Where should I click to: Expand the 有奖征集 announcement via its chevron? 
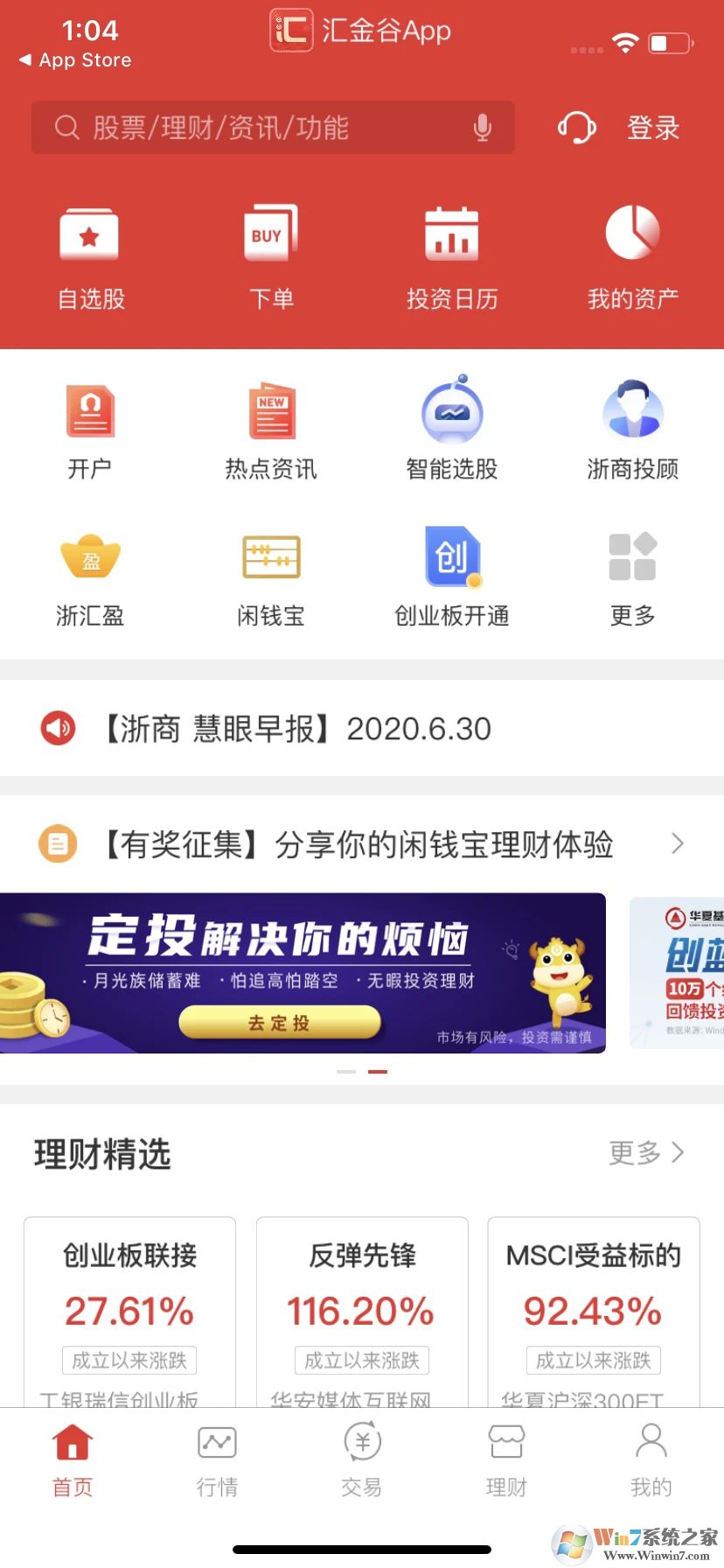click(676, 843)
